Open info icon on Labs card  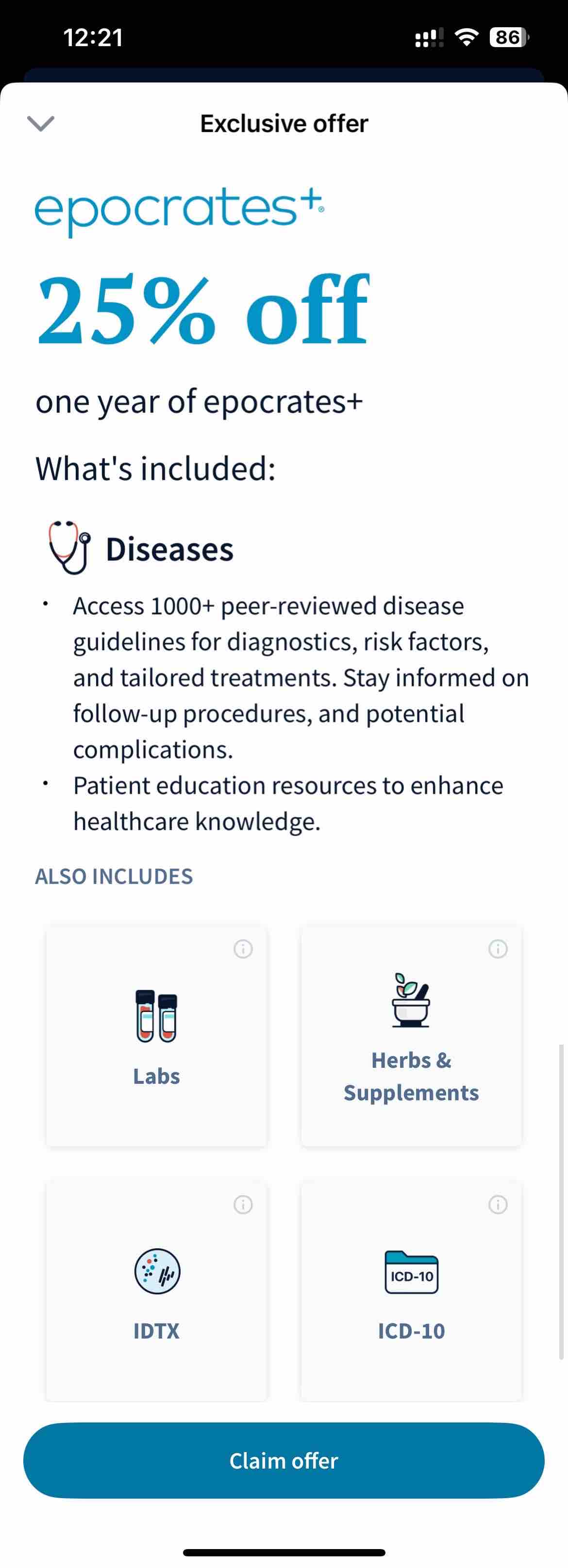click(243, 948)
